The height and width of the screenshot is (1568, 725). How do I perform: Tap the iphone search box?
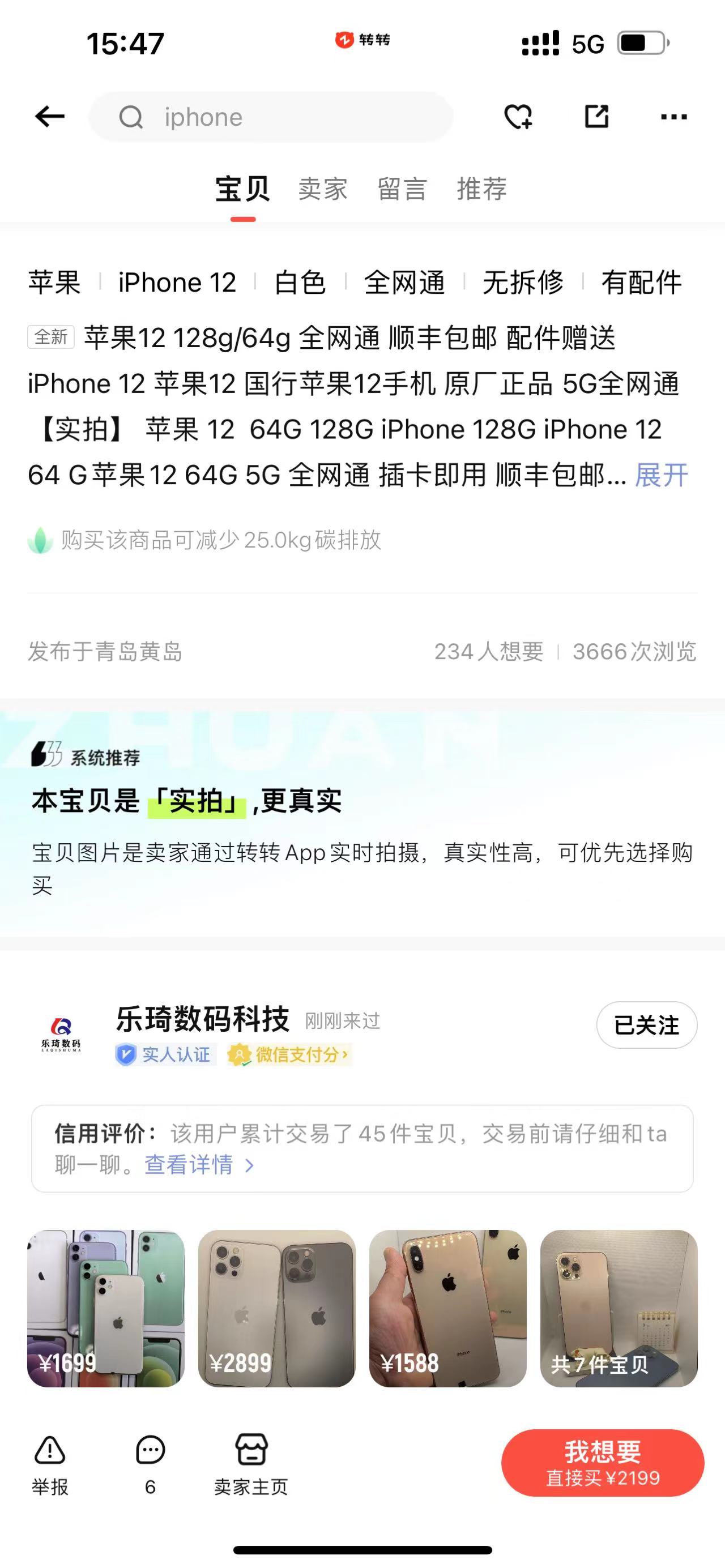point(271,117)
